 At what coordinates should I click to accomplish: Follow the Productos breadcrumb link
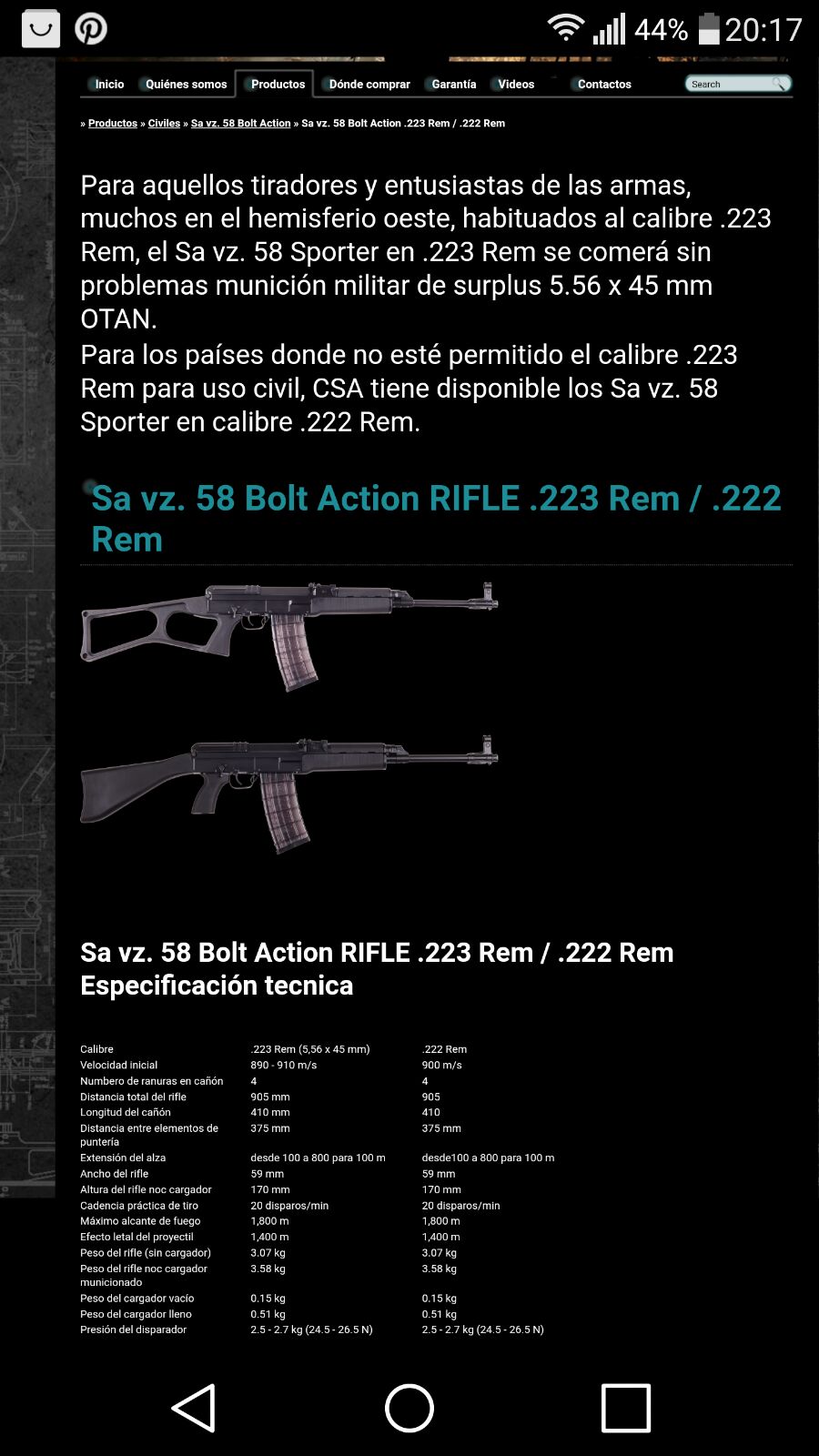point(113,123)
